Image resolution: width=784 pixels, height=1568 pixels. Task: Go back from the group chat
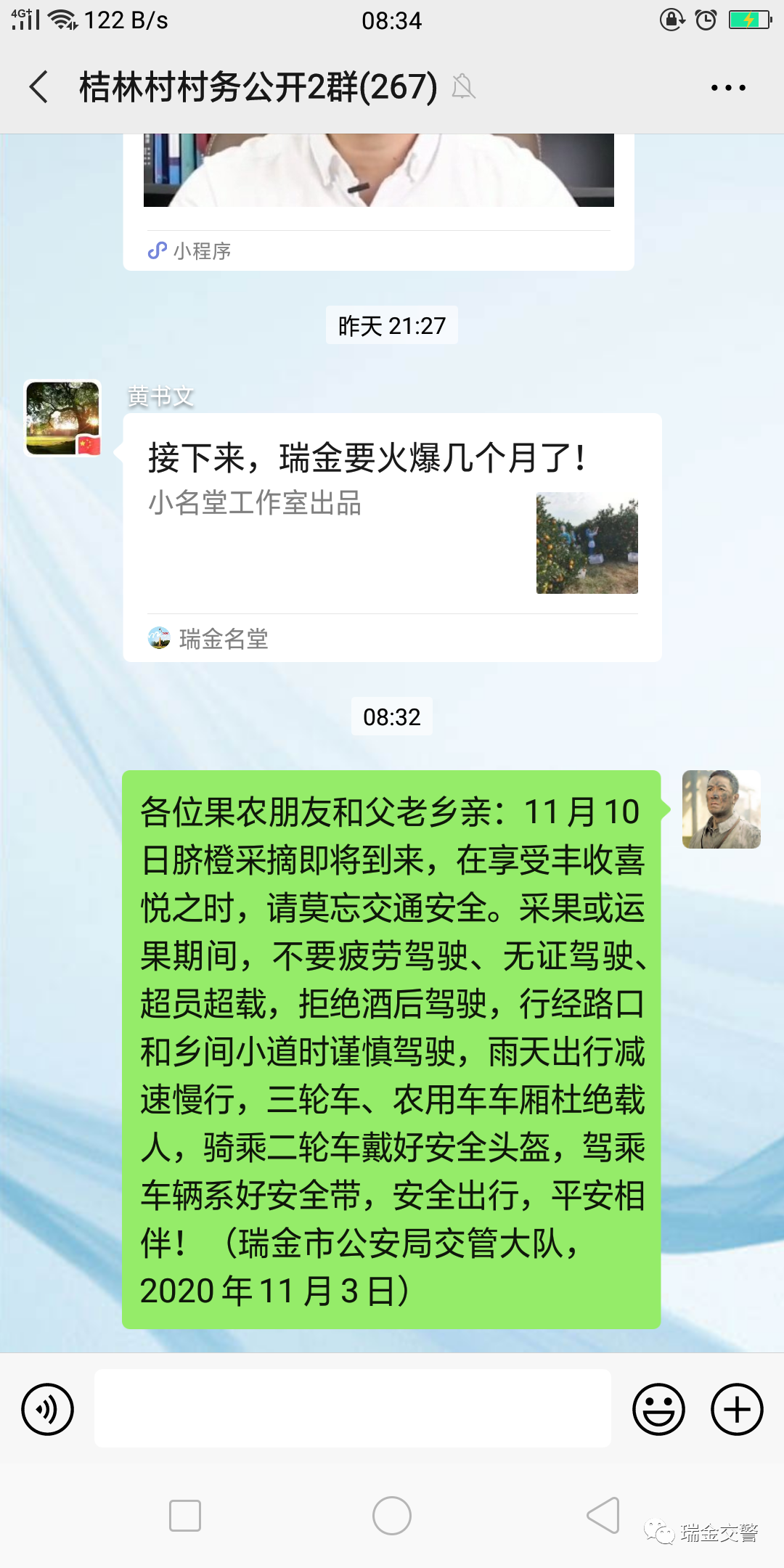(39, 87)
